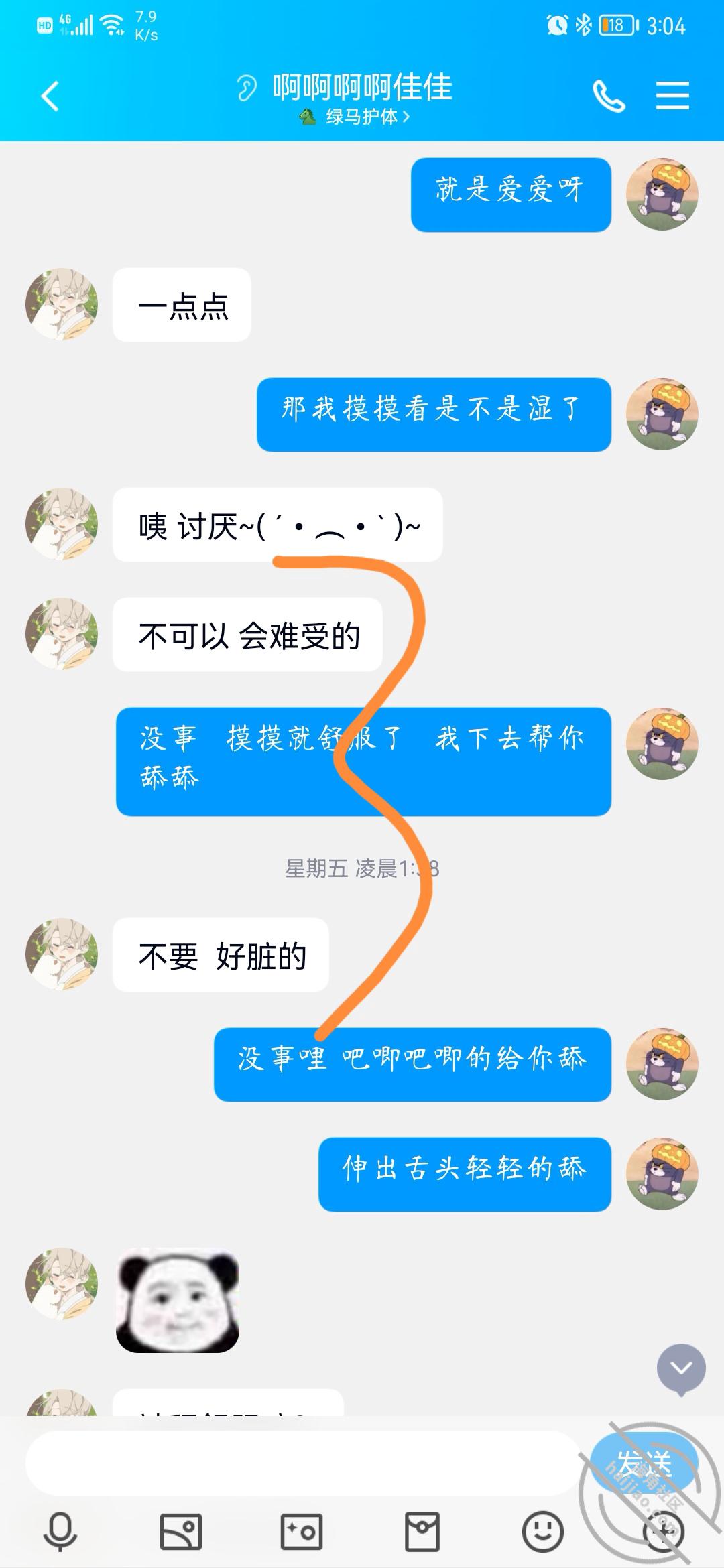Jump to the latest messages
The image size is (724, 1568).
(681, 1369)
